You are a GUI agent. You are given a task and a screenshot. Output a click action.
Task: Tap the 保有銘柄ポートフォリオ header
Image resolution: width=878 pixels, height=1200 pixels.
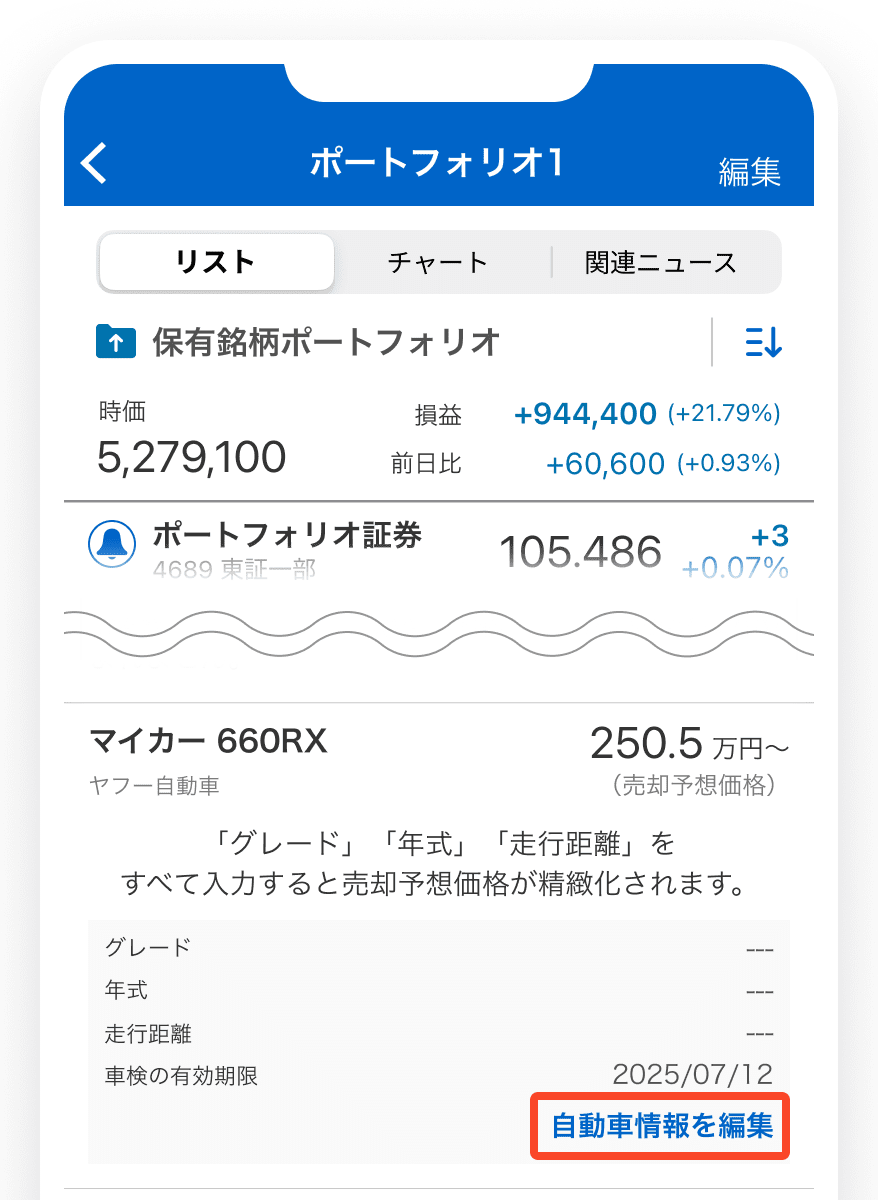(x=326, y=341)
